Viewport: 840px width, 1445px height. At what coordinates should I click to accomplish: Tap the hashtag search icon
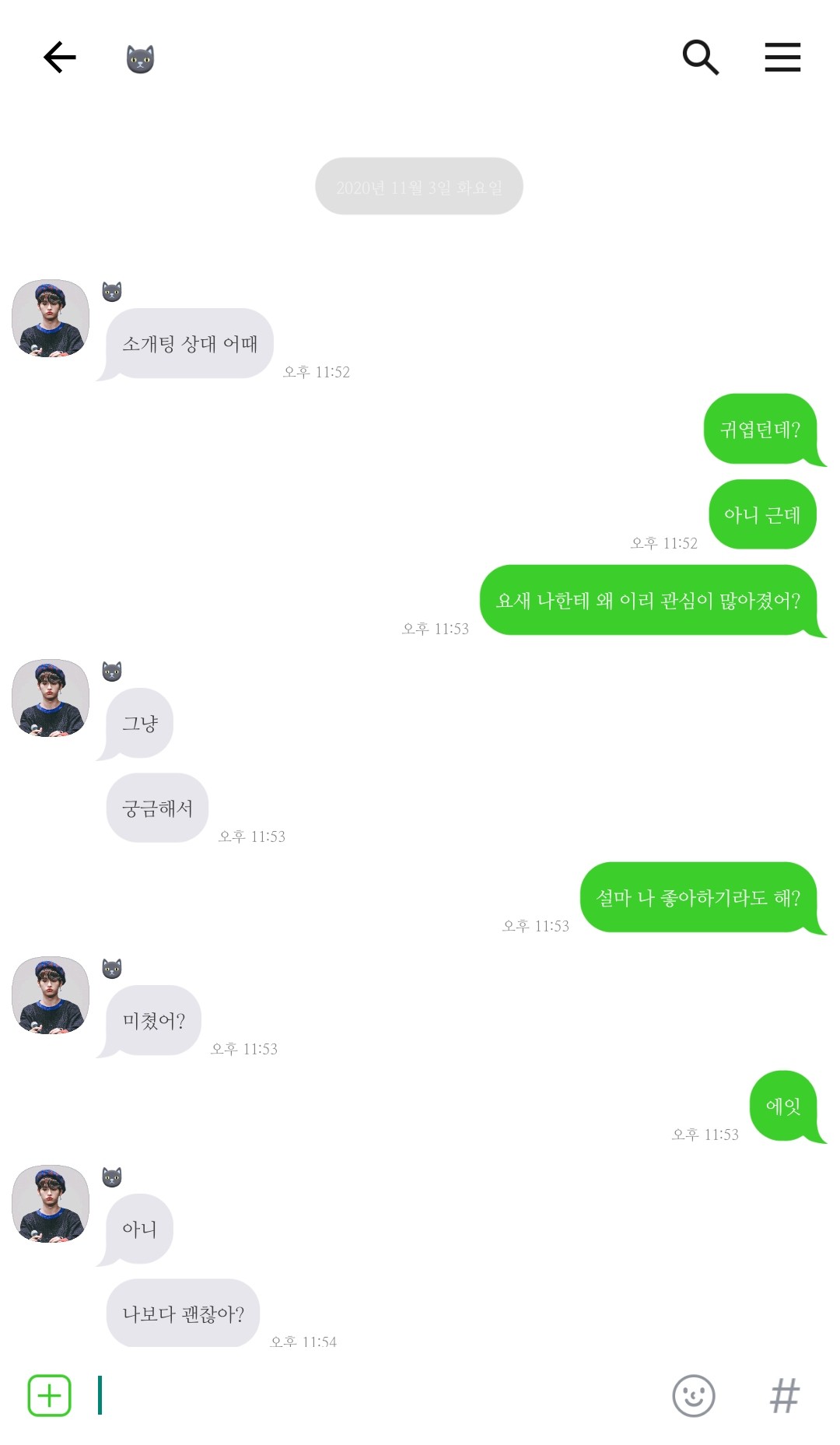784,1395
